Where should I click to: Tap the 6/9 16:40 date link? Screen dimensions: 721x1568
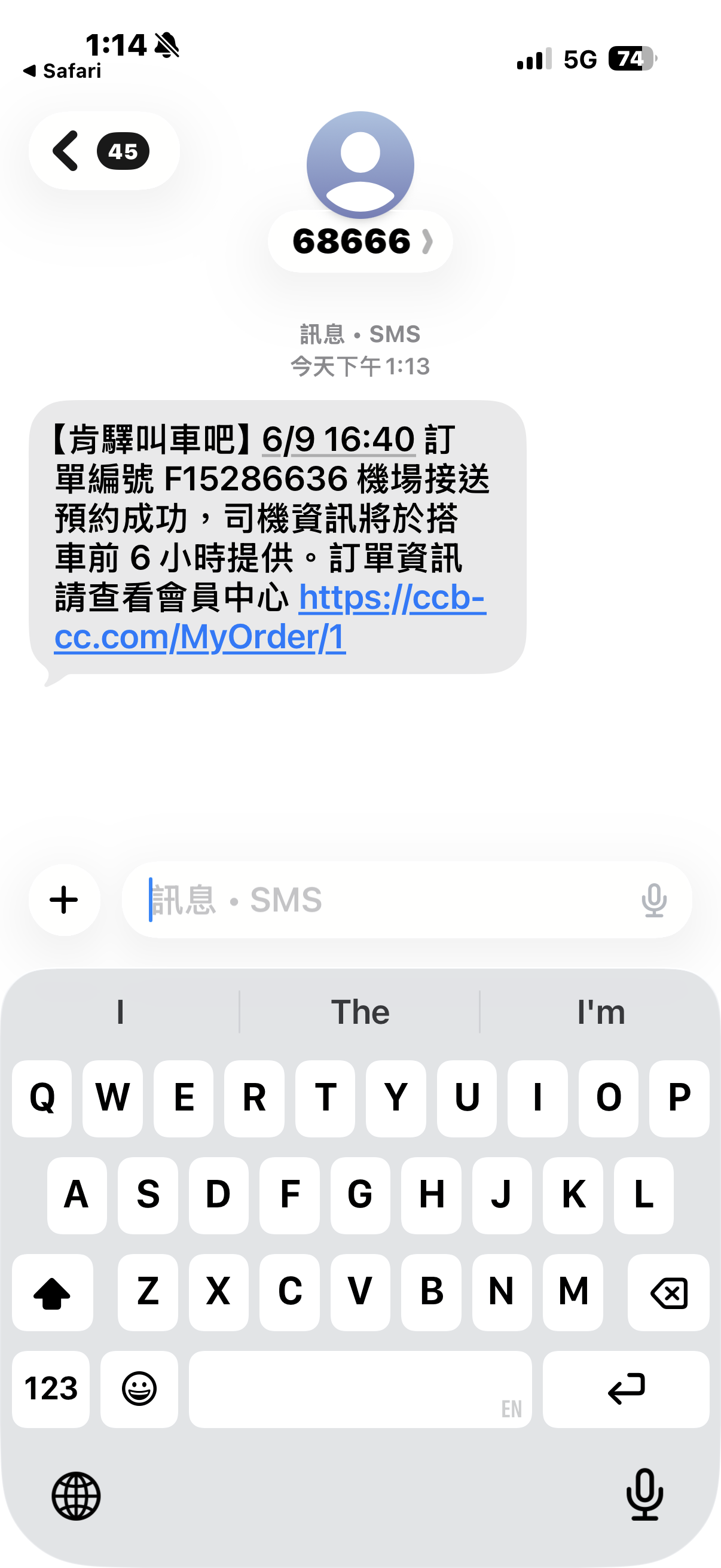[x=338, y=440]
